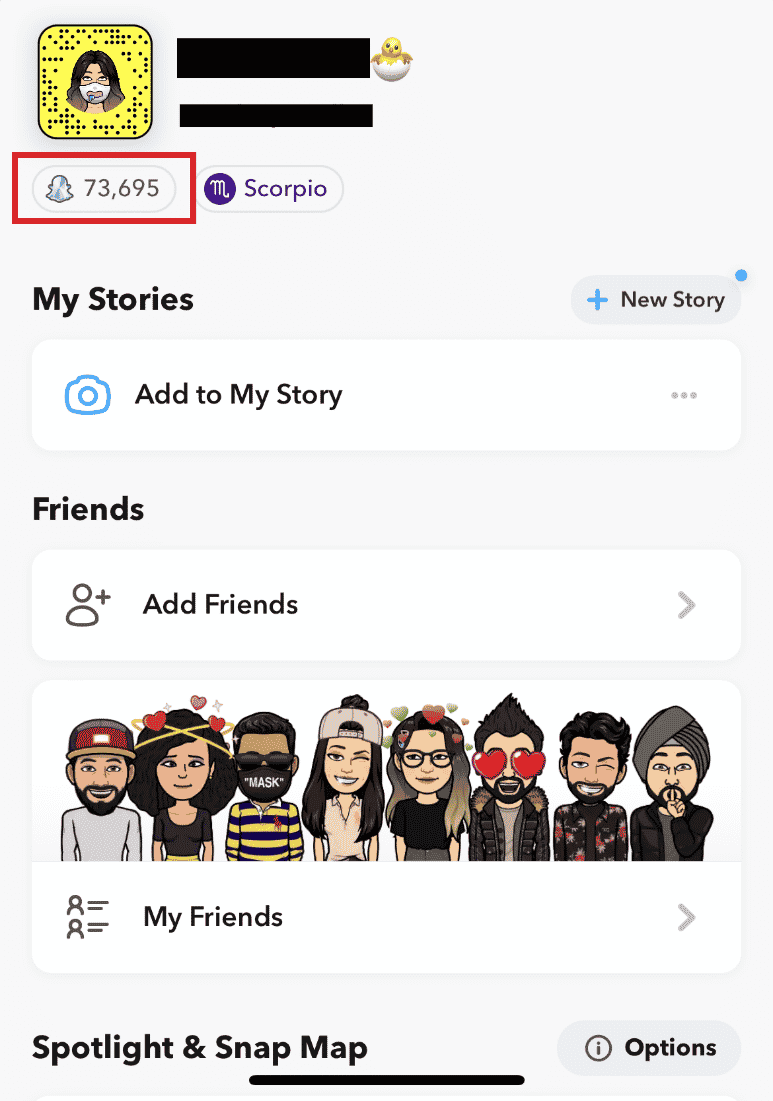This screenshot has width=773, height=1101.
Task: Tap the friends' Bitmoji banner
Action: click(x=386, y=775)
